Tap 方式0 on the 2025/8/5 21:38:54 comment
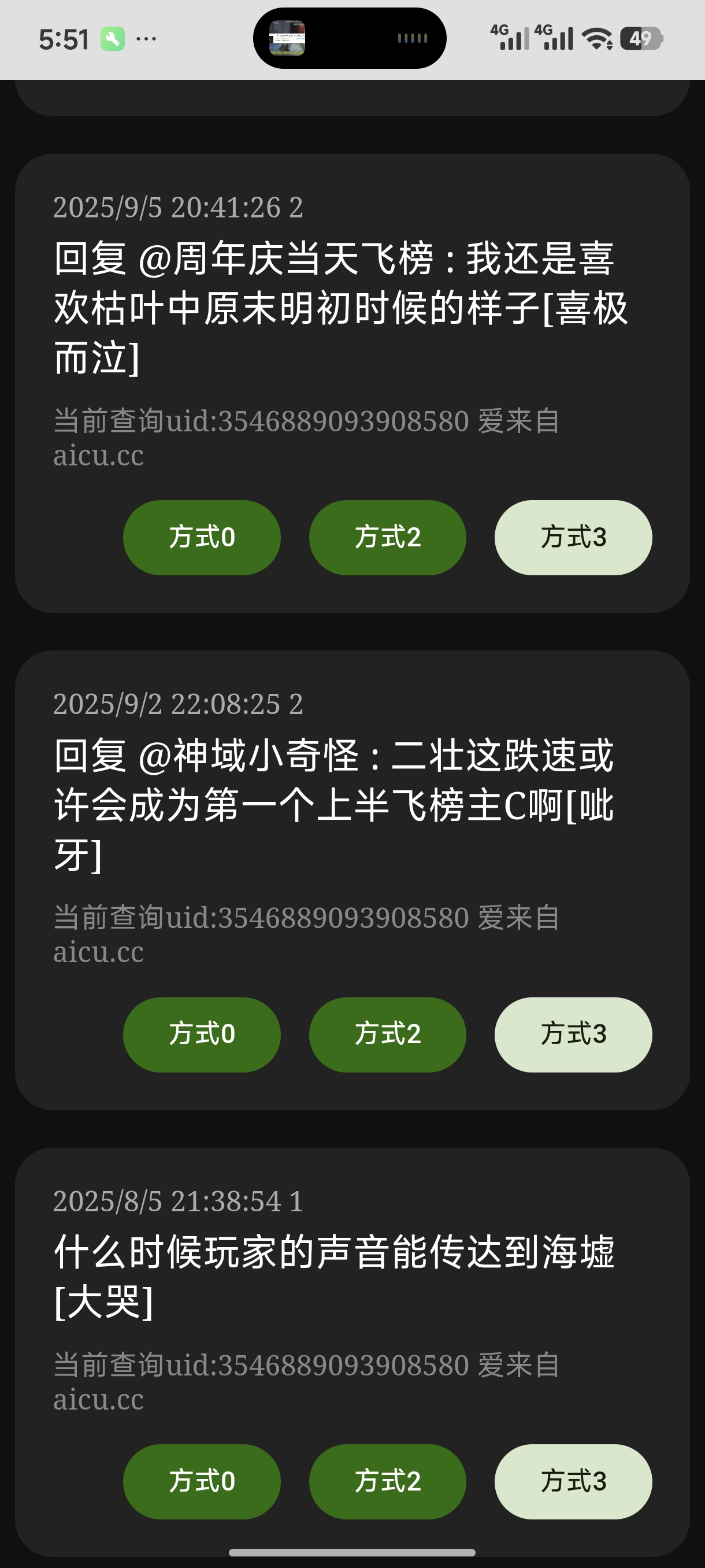Viewport: 705px width, 1568px height. tap(201, 1481)
